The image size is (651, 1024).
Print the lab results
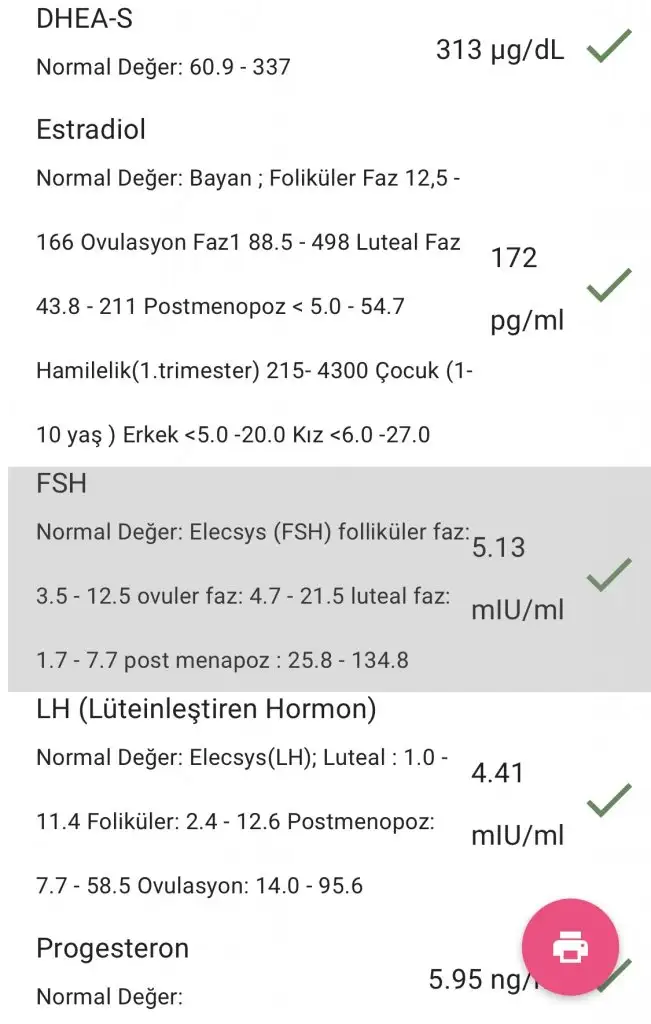pyautogui.click(x=570, y=946)
